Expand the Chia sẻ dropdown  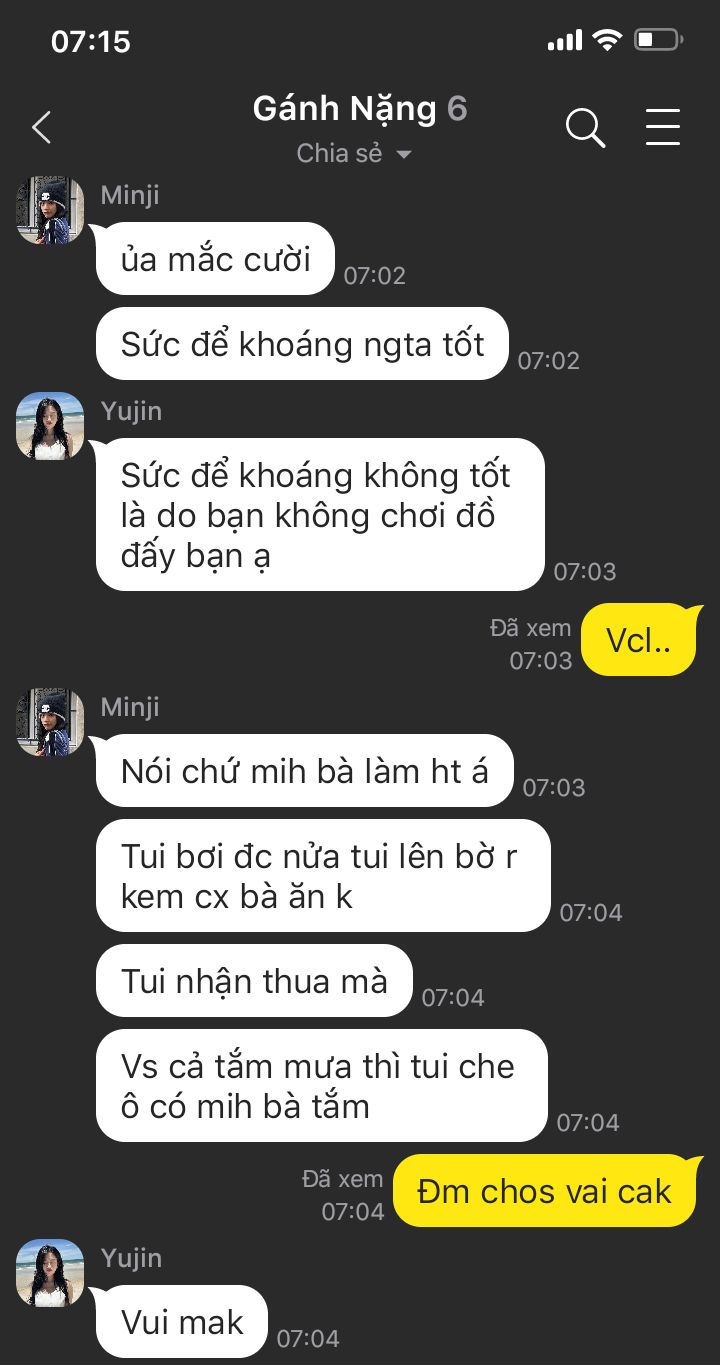coord(355,154)
